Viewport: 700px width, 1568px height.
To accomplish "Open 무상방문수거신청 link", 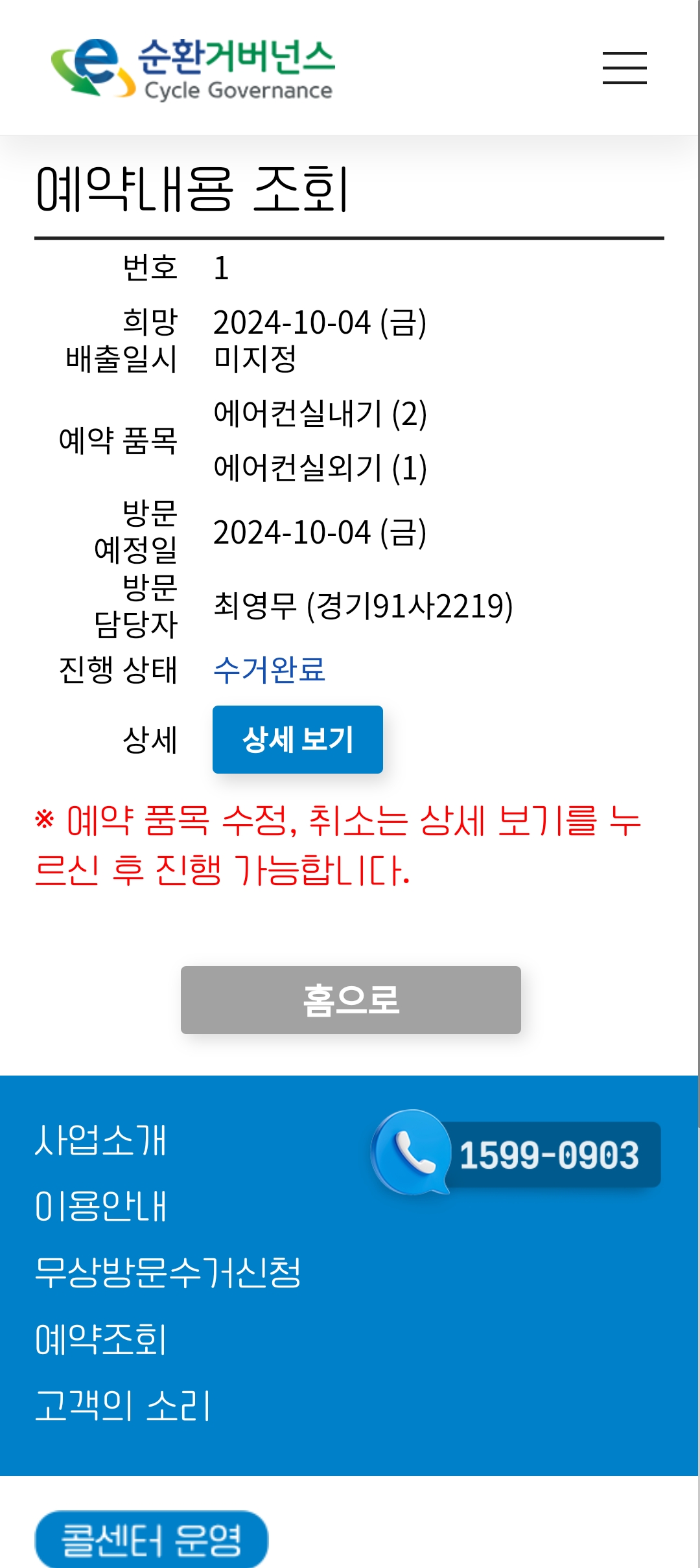I will point(168,1273).
